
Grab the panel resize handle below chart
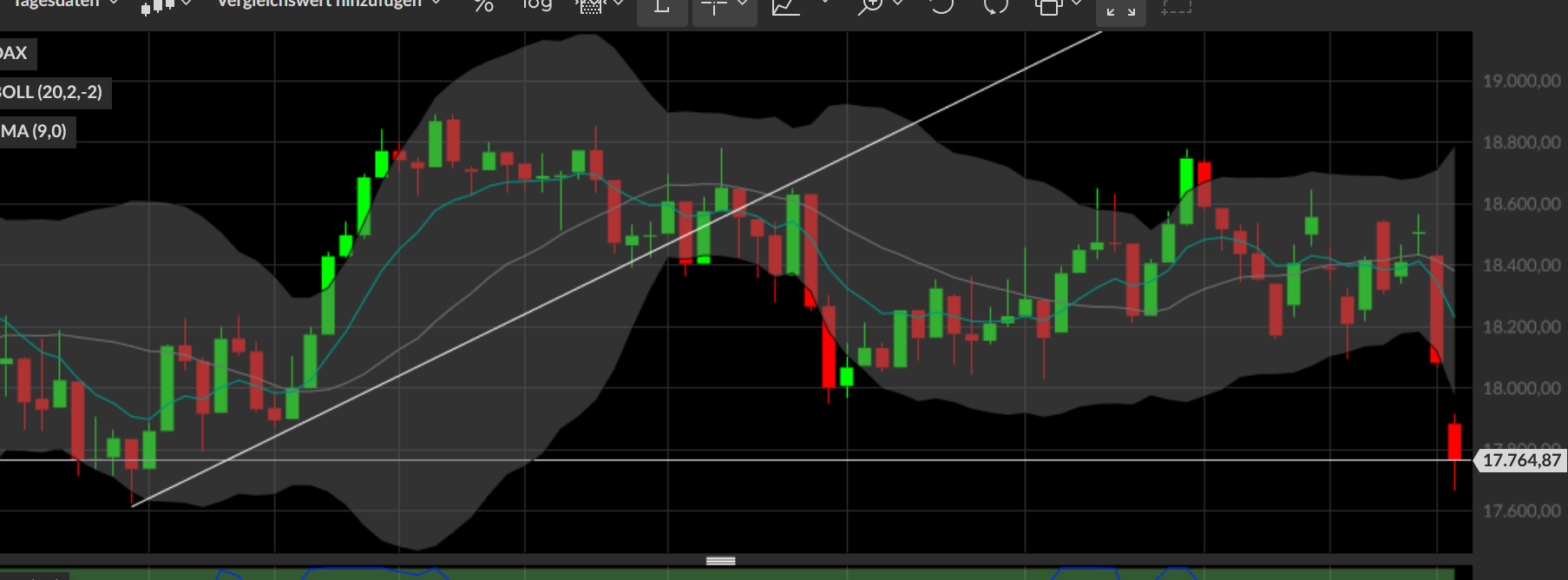pos(720,561)
